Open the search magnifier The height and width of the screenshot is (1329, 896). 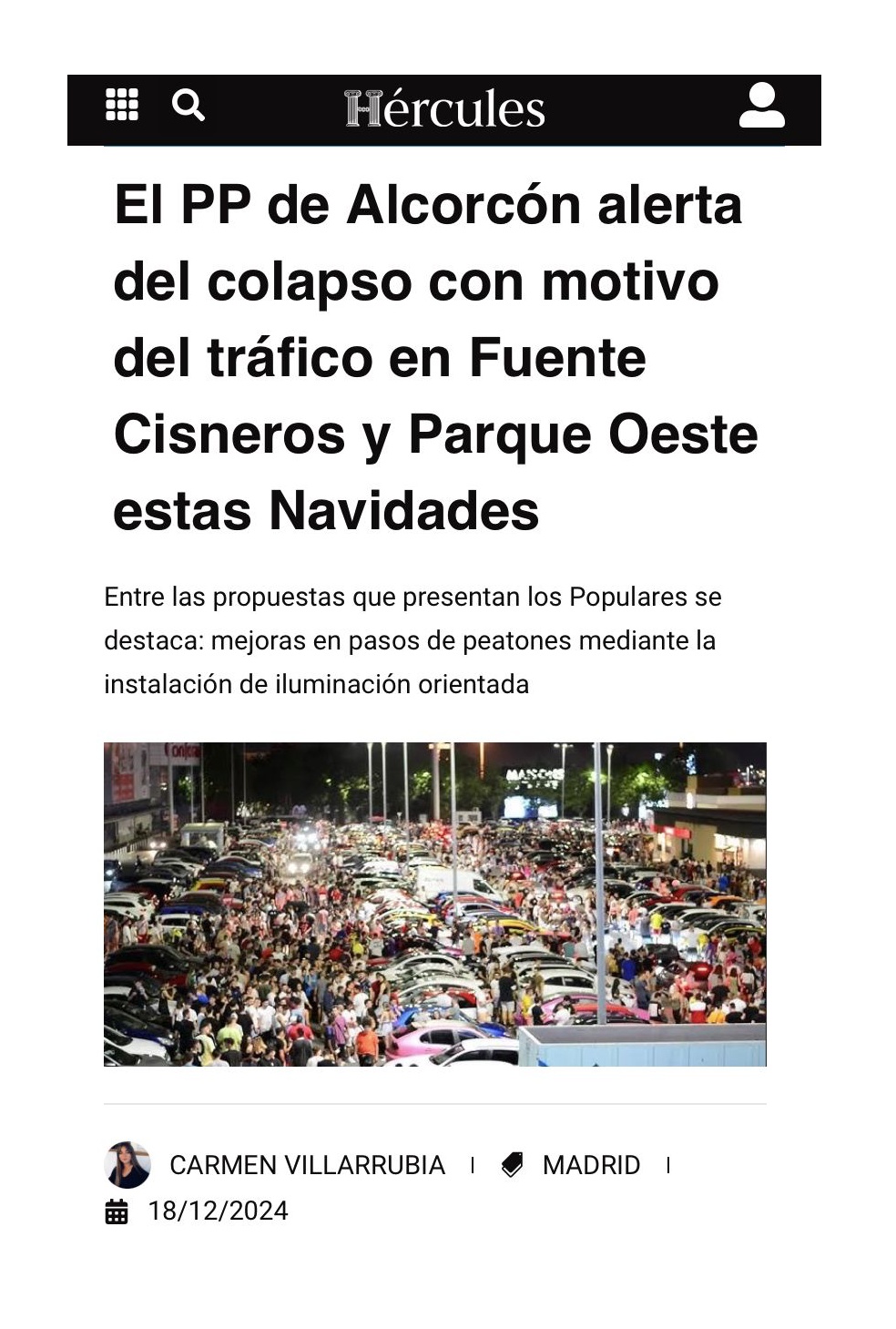188,106
